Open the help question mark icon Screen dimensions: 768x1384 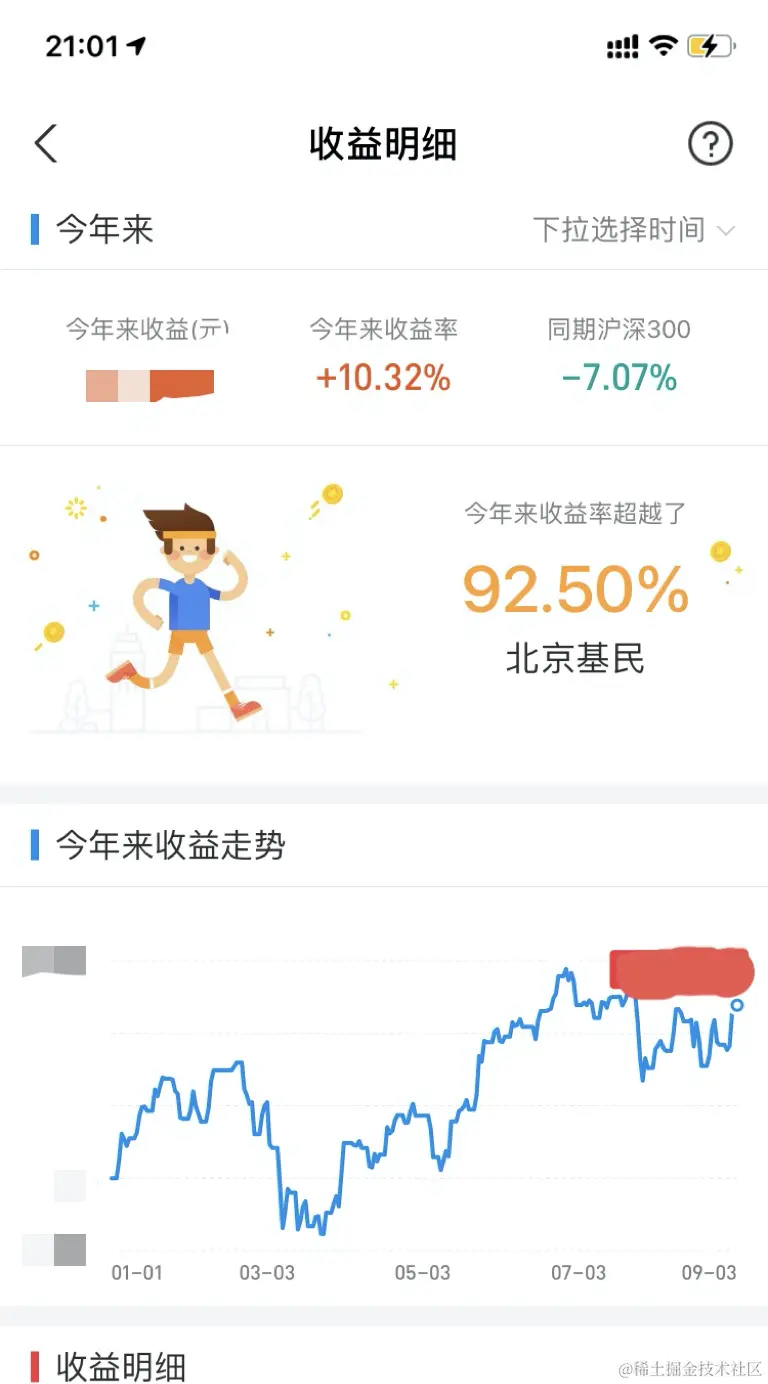point(710,143)
